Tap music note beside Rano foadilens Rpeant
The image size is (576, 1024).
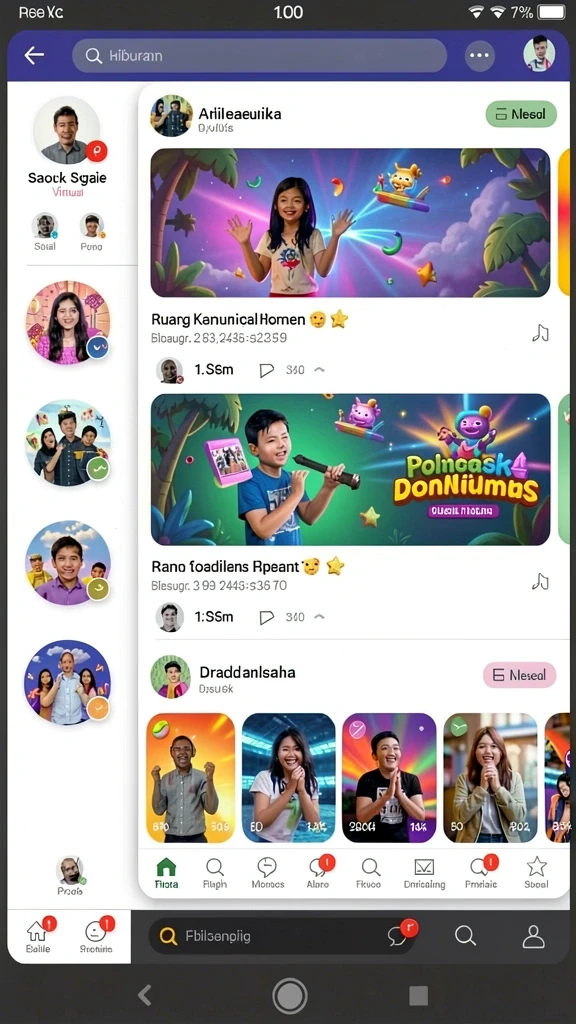click(540, 581)
